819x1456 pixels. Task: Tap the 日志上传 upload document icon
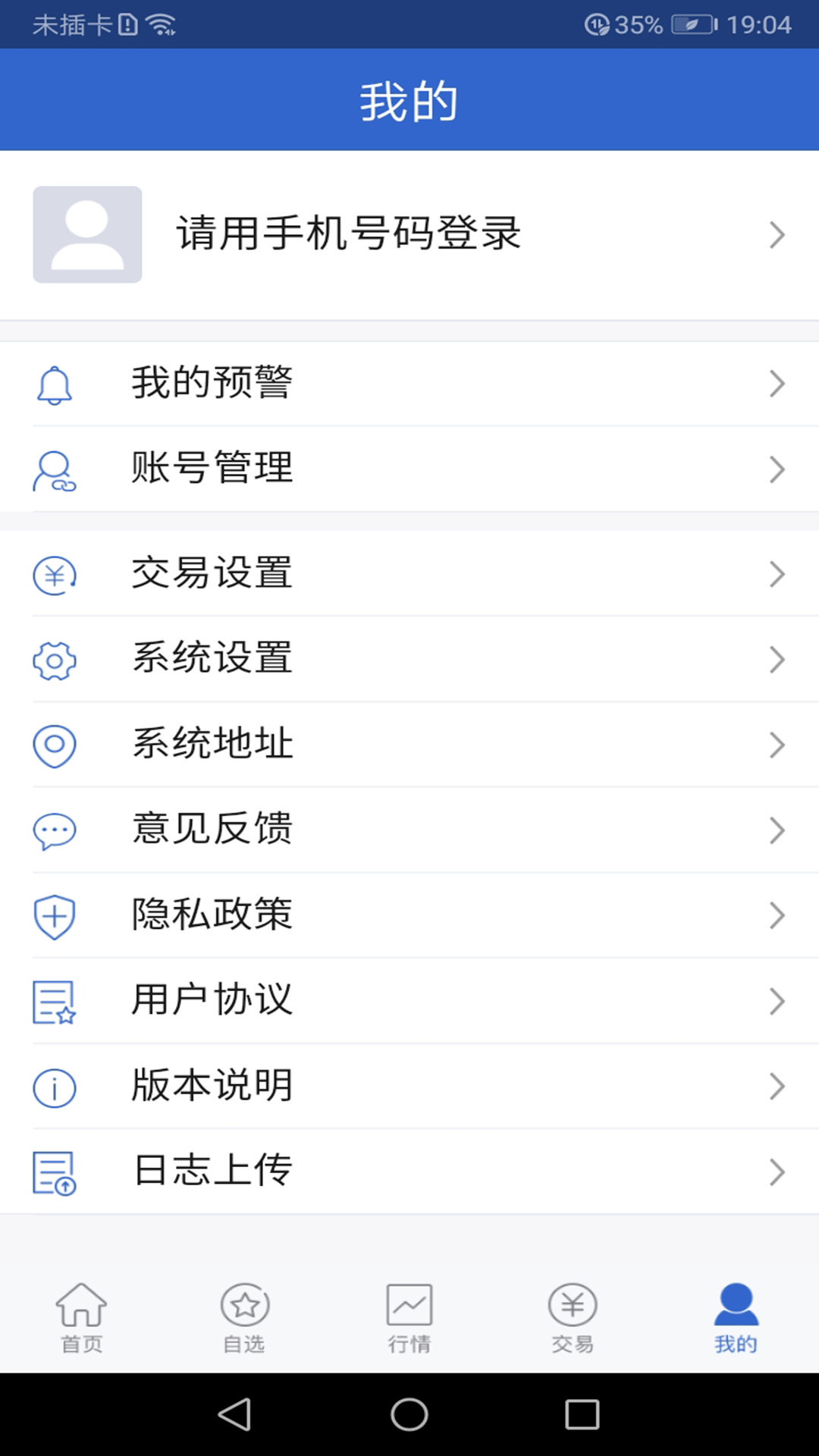tap(53, 1172)
